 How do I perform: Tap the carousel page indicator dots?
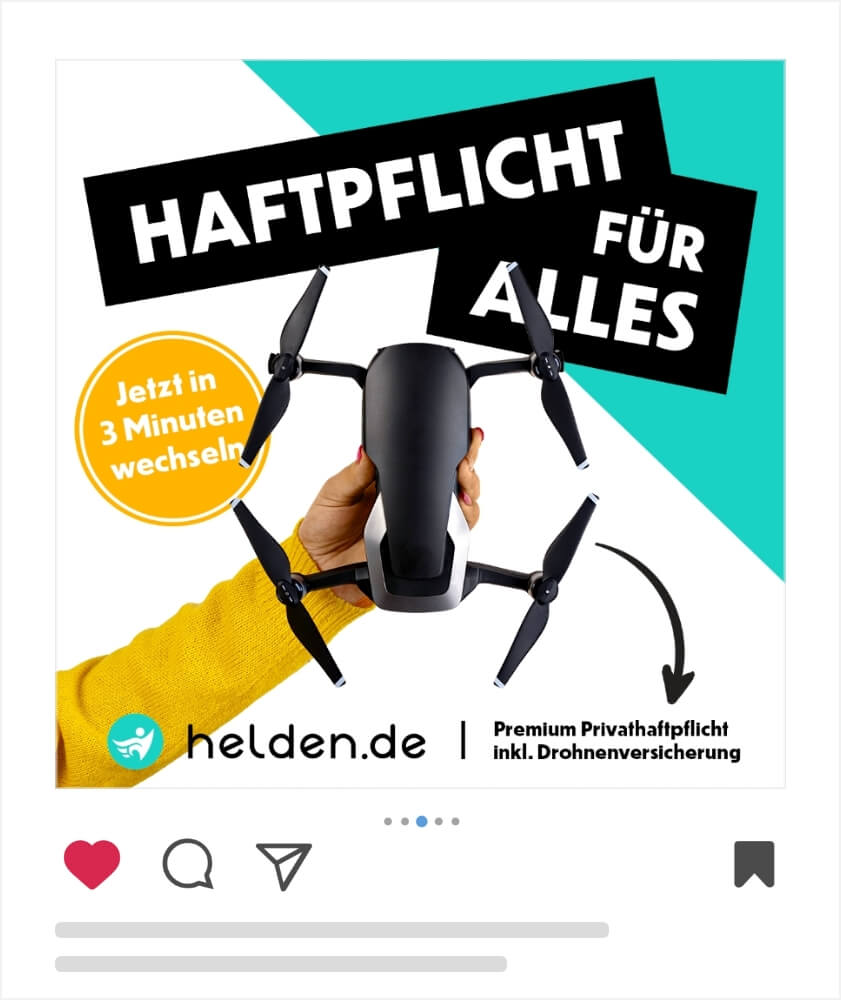tap(421, 821)
